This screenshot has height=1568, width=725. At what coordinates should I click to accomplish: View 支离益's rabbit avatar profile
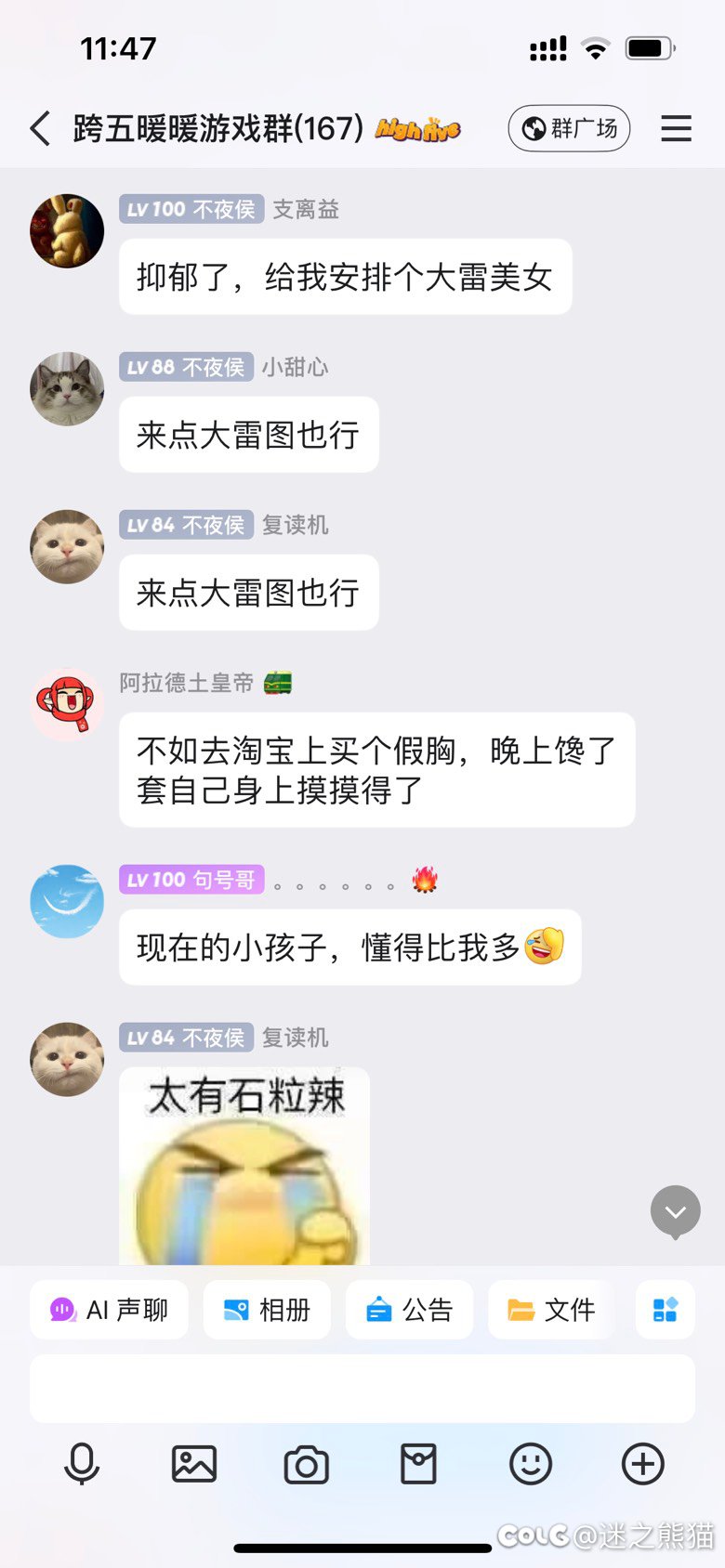tap(67, 231)
